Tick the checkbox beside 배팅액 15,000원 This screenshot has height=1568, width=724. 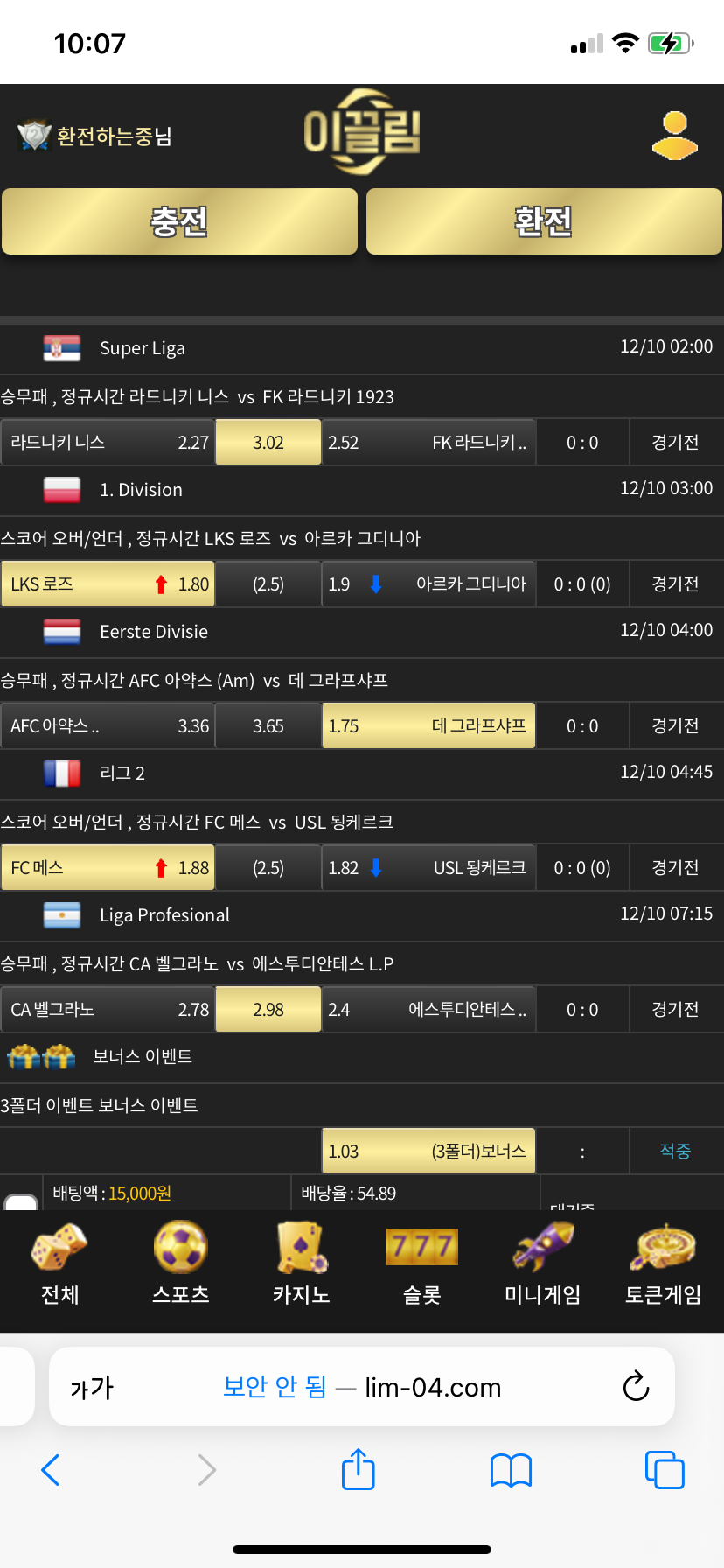21,1201
